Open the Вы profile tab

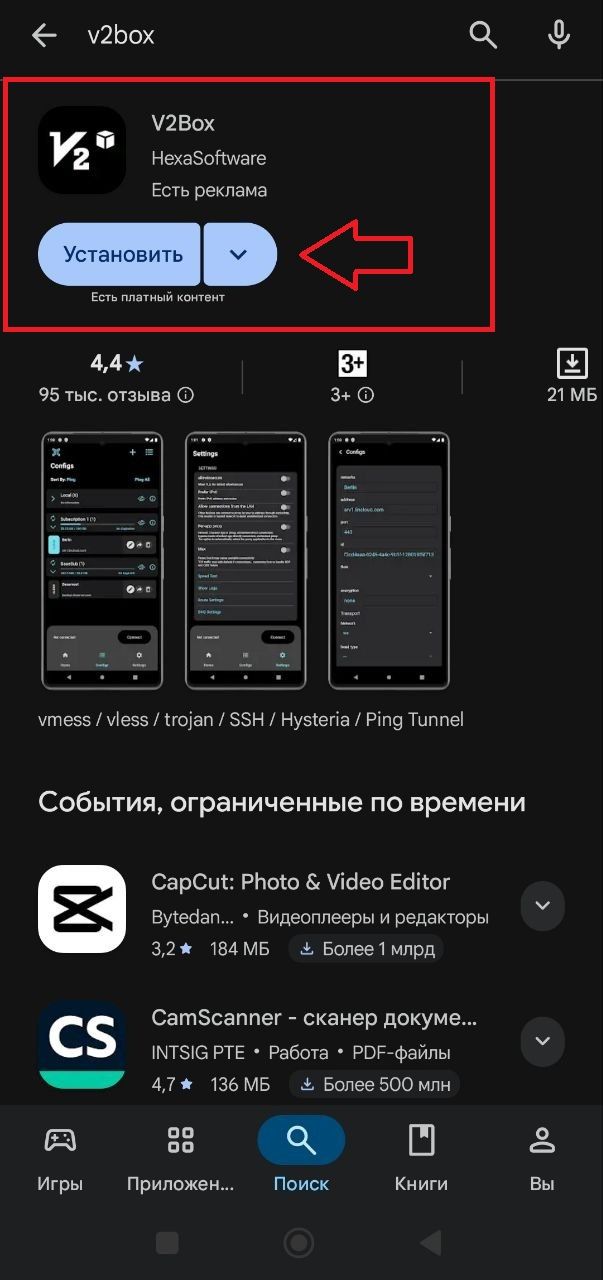[542, 1156]
